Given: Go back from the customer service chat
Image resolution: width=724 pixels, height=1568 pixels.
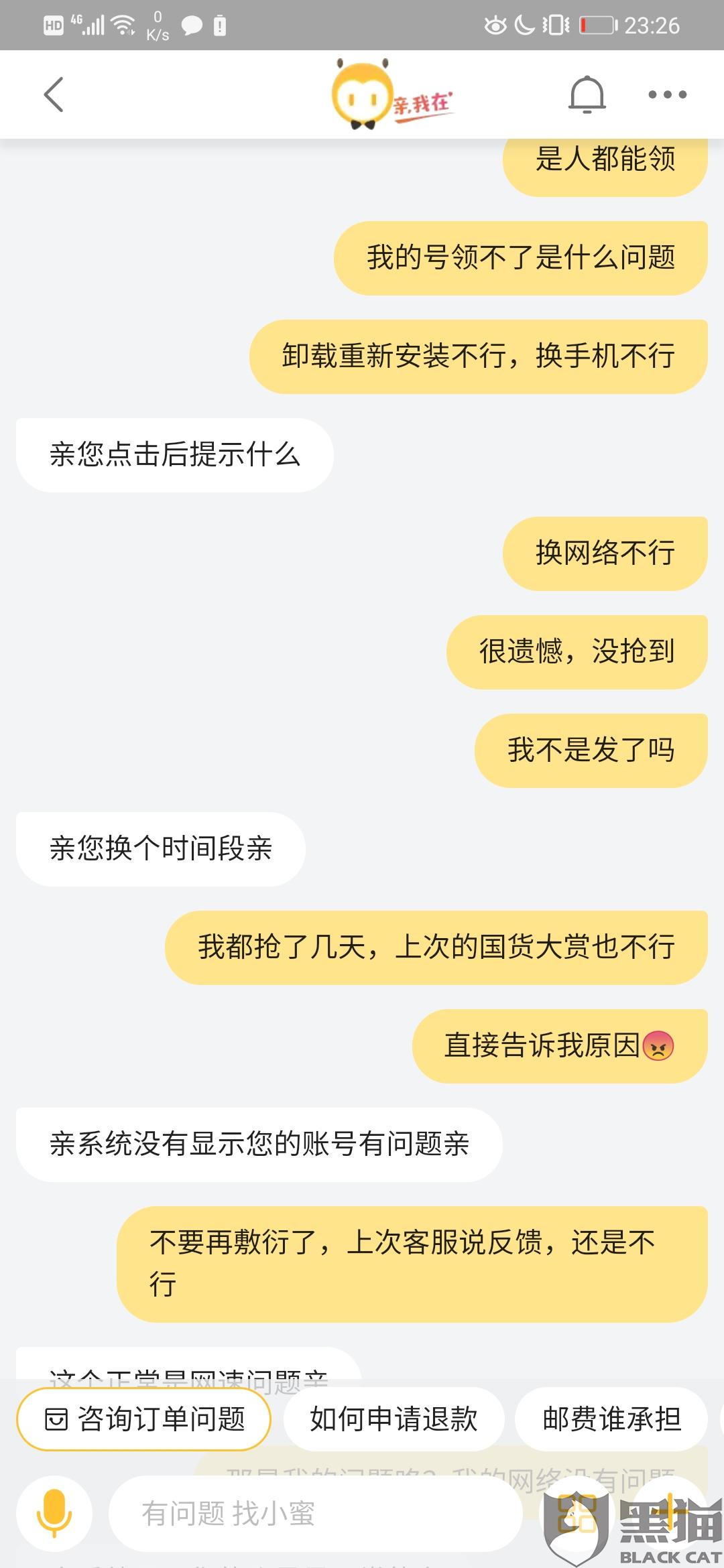Looking at the screenshot, I should (54, 94).
